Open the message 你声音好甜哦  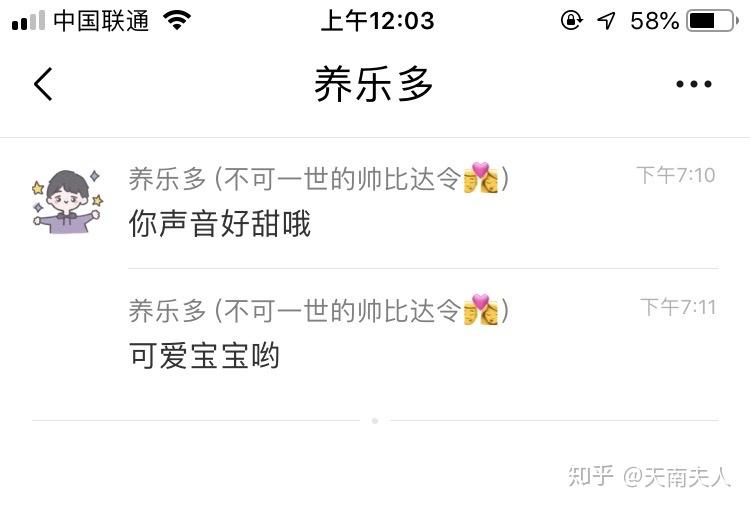pos(220,224)
